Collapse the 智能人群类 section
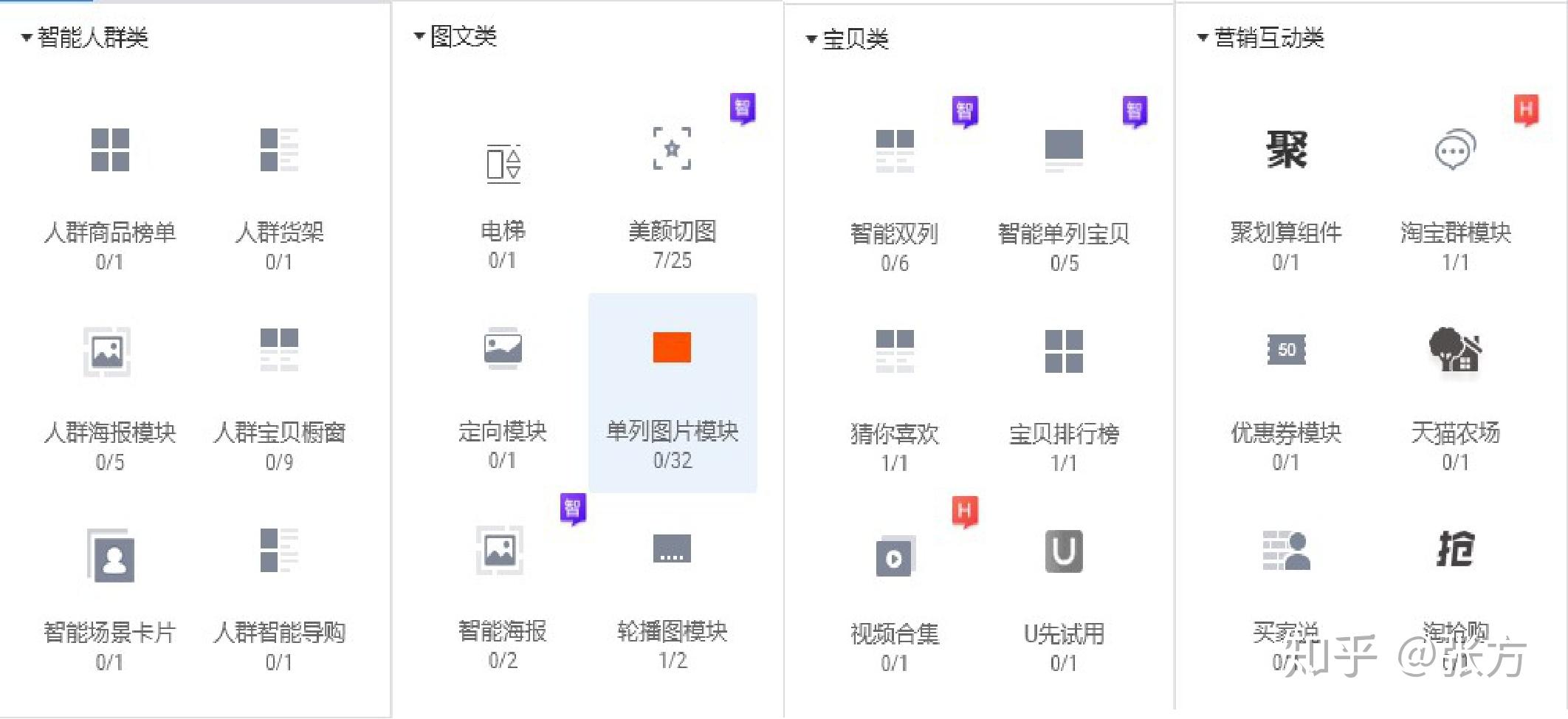This screenshot has height=719, width=1568. 27,38
